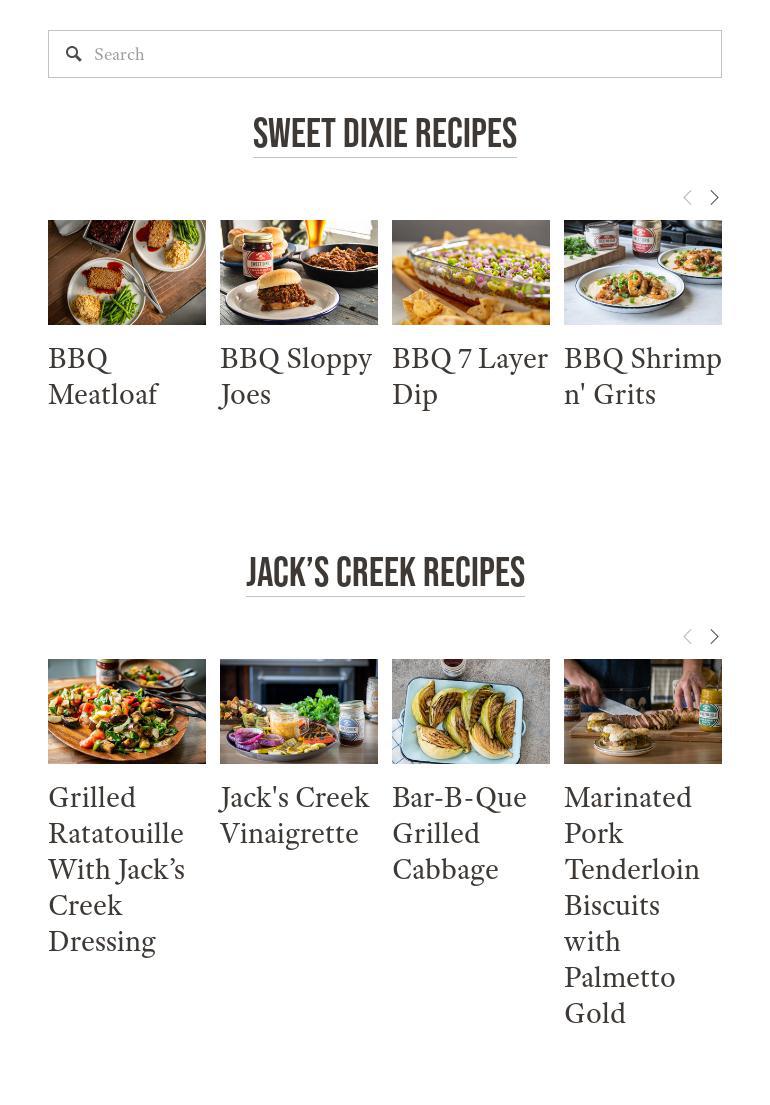Screen dimensions: 770x1105
Task: Select Marinated Pork Tenderloin Biscuits recipe
Action: 643,712
